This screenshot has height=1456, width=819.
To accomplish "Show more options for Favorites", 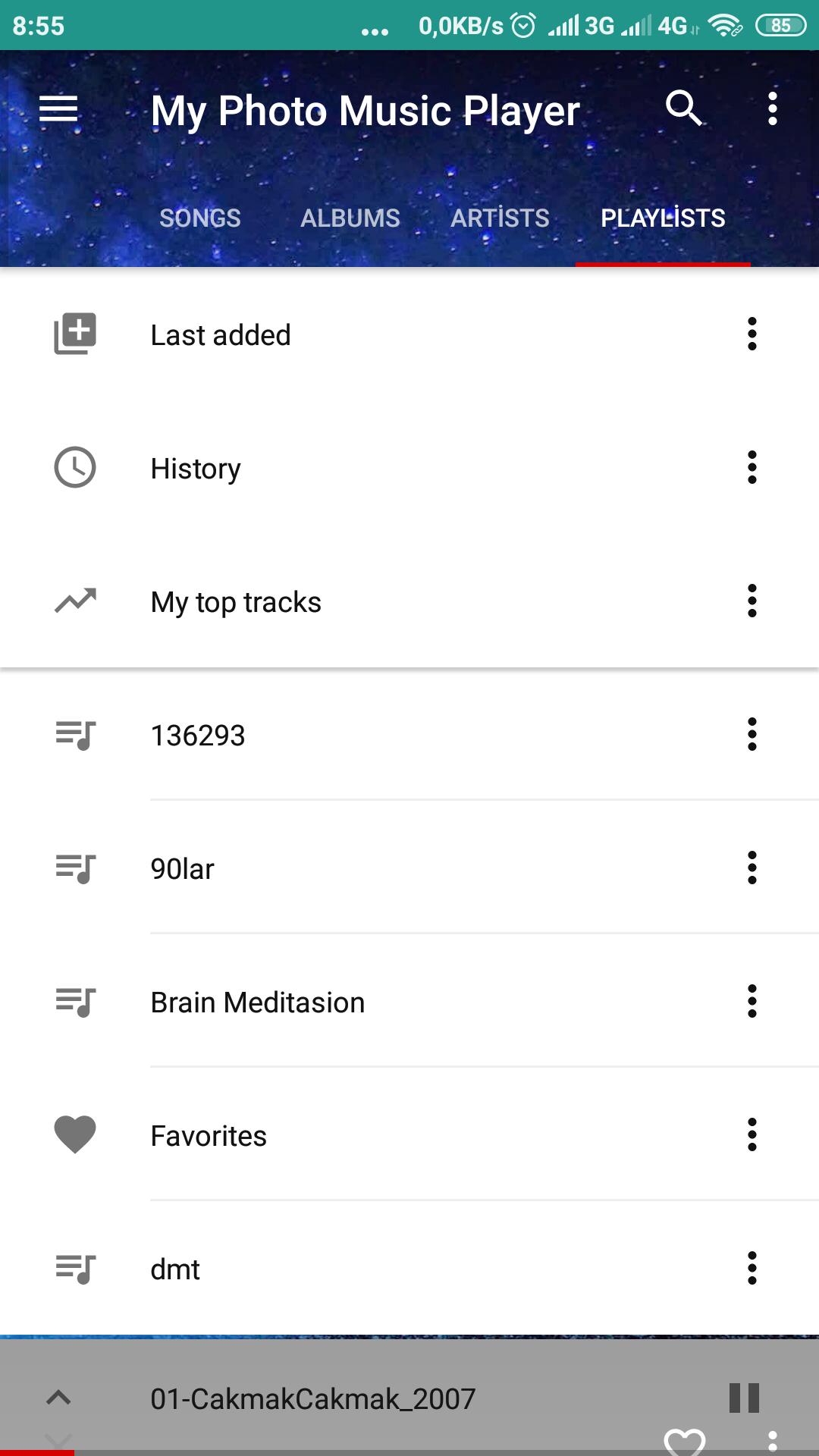I will tap(752, 1135).
